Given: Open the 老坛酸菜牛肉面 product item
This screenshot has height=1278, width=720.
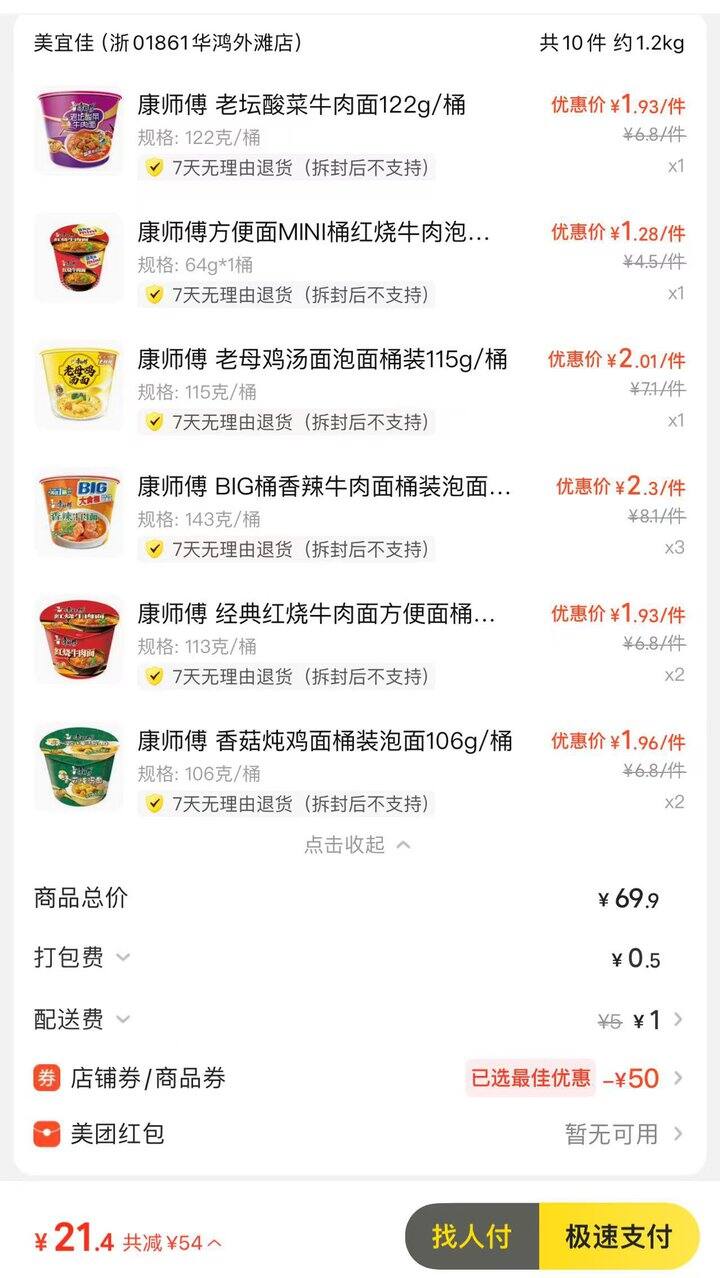Looking at the screenshot, I should click(301, 105).
